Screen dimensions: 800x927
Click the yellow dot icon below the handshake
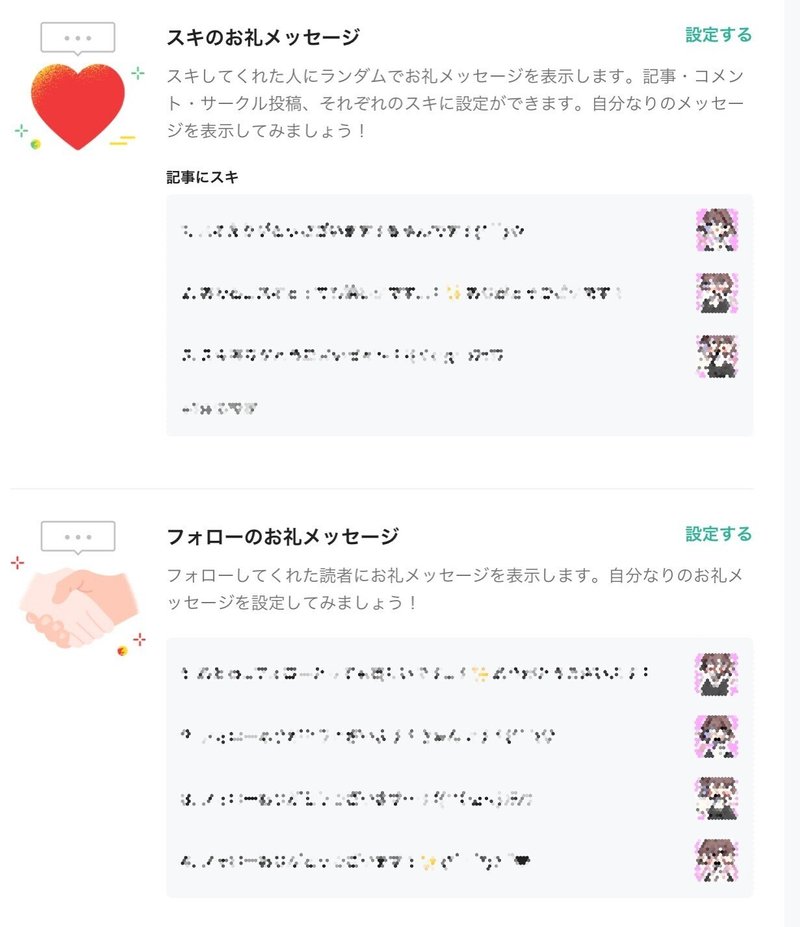click(122, 651)
